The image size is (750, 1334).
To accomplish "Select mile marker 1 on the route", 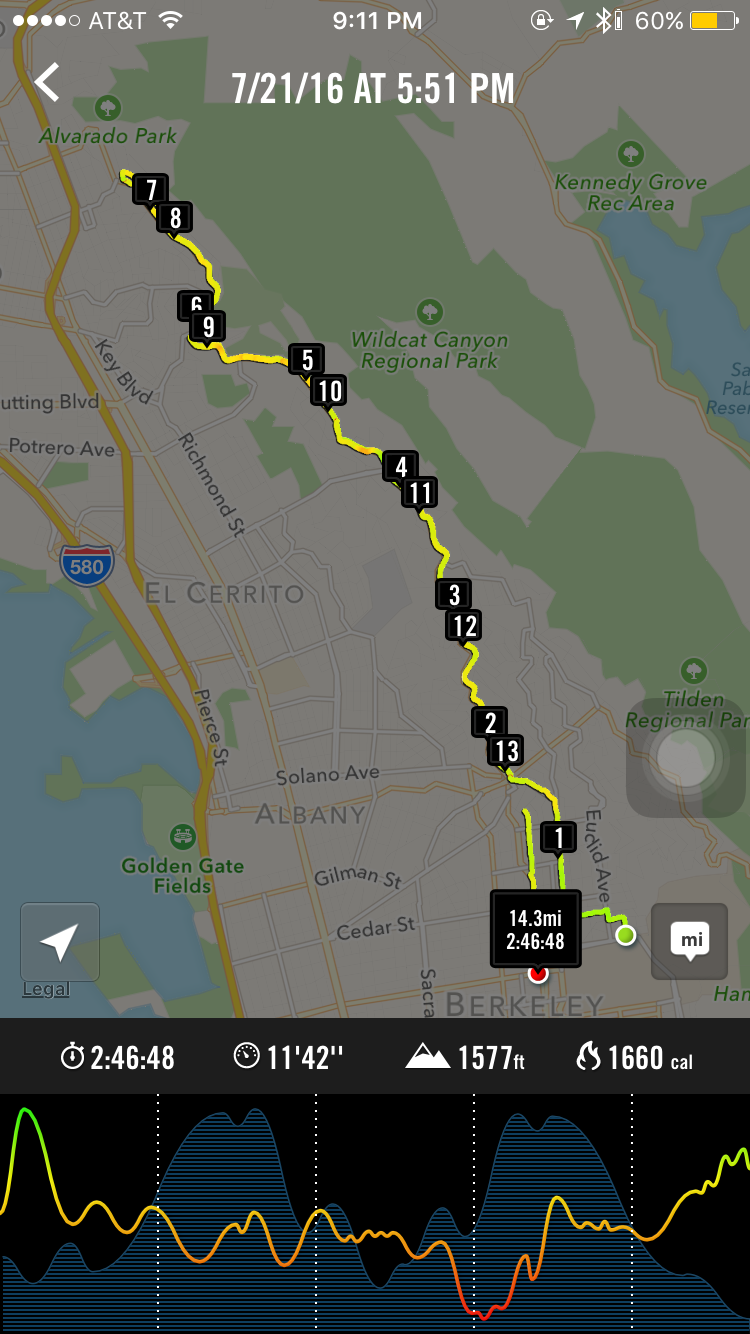I will pyautogui.click(x=558, y=837).
